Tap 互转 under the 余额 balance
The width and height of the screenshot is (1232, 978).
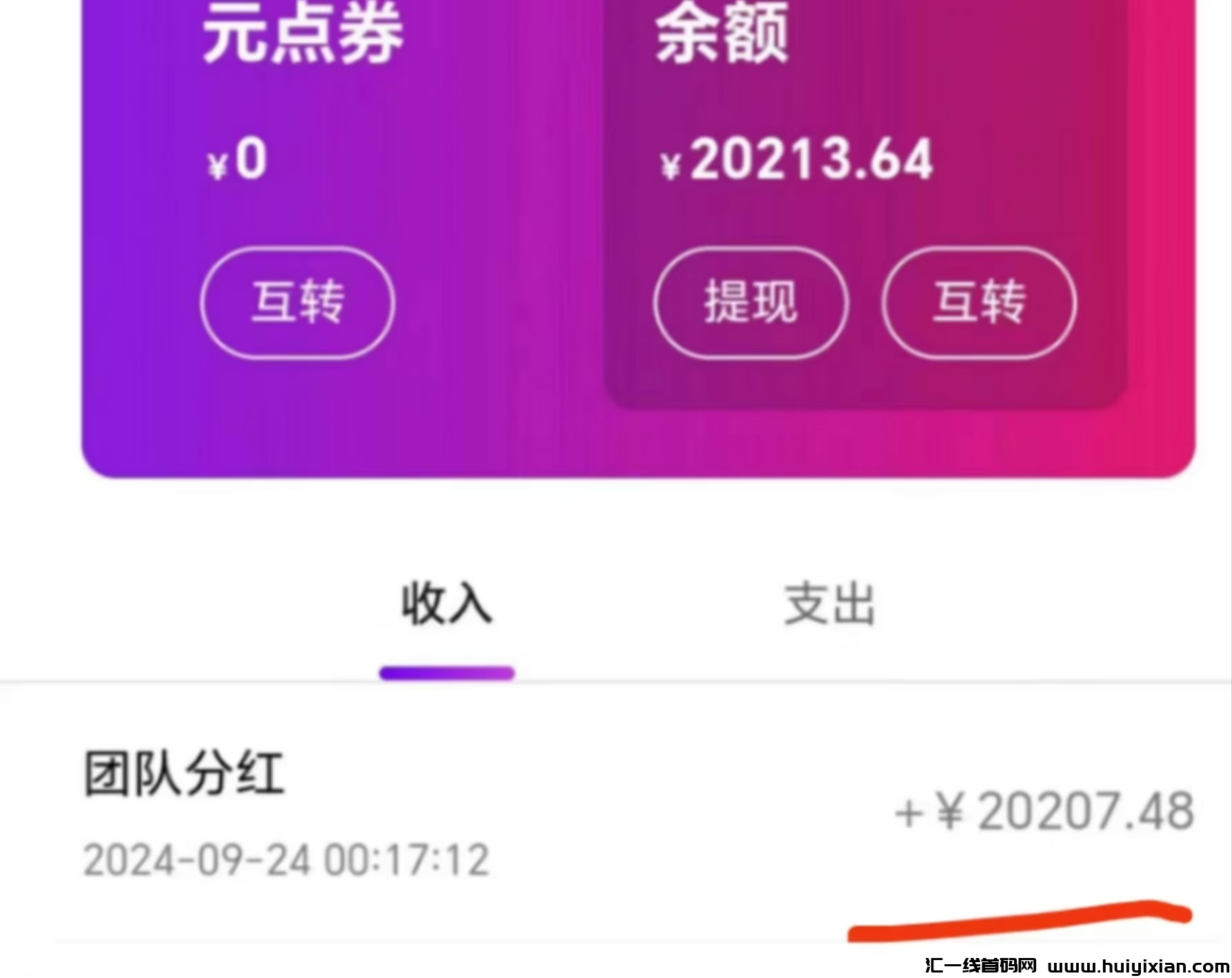click(979, 302)
